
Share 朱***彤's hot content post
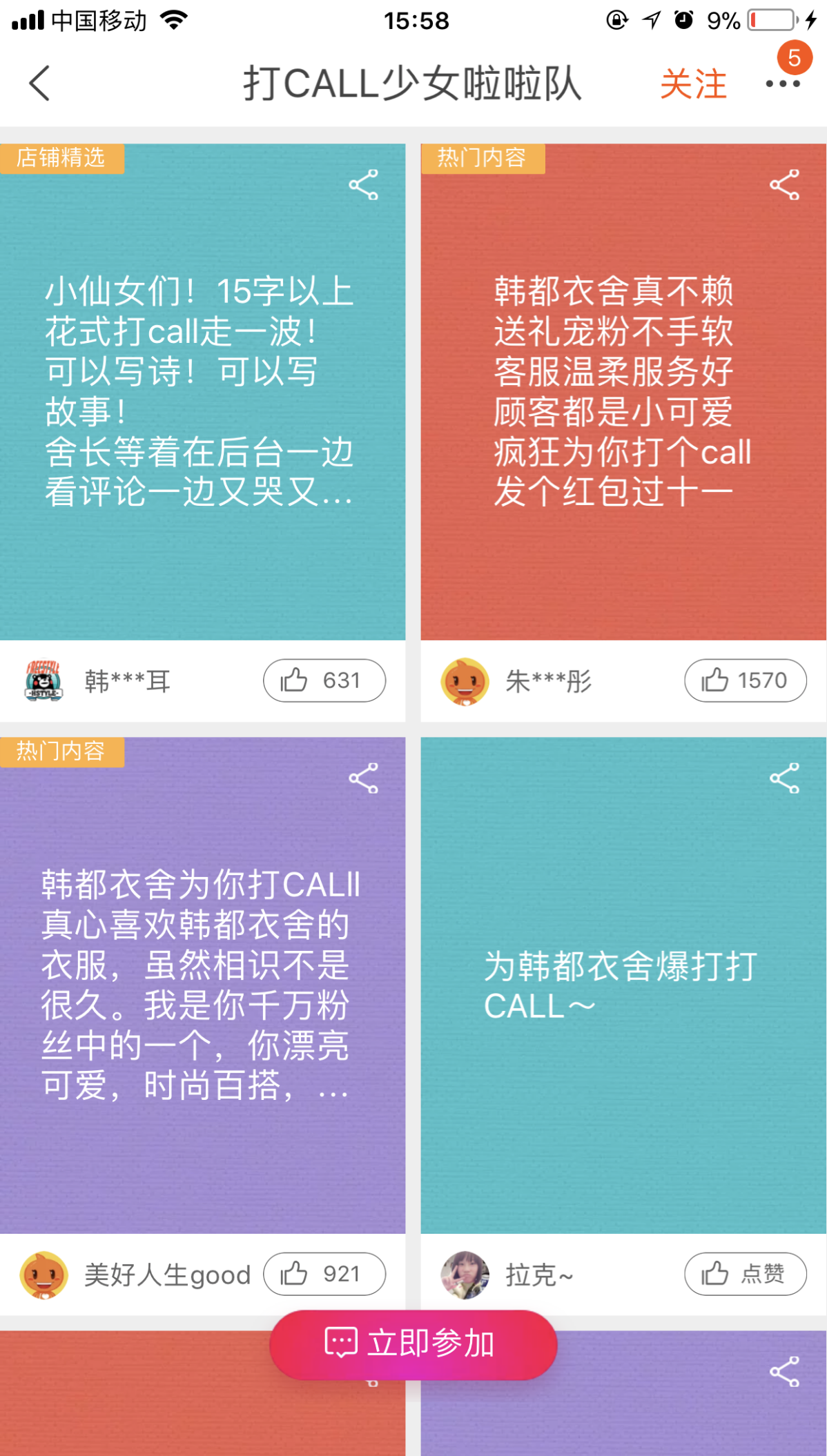(x=786, y=185)
